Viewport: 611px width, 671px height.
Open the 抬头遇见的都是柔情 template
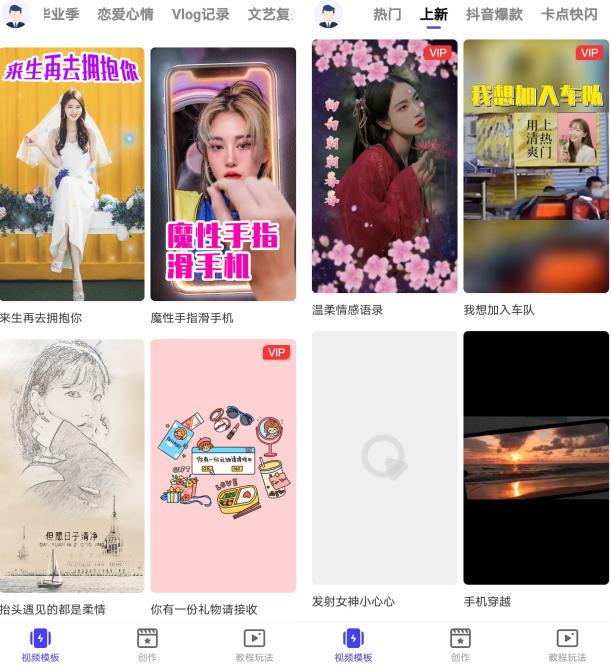[x=72, y=466]
